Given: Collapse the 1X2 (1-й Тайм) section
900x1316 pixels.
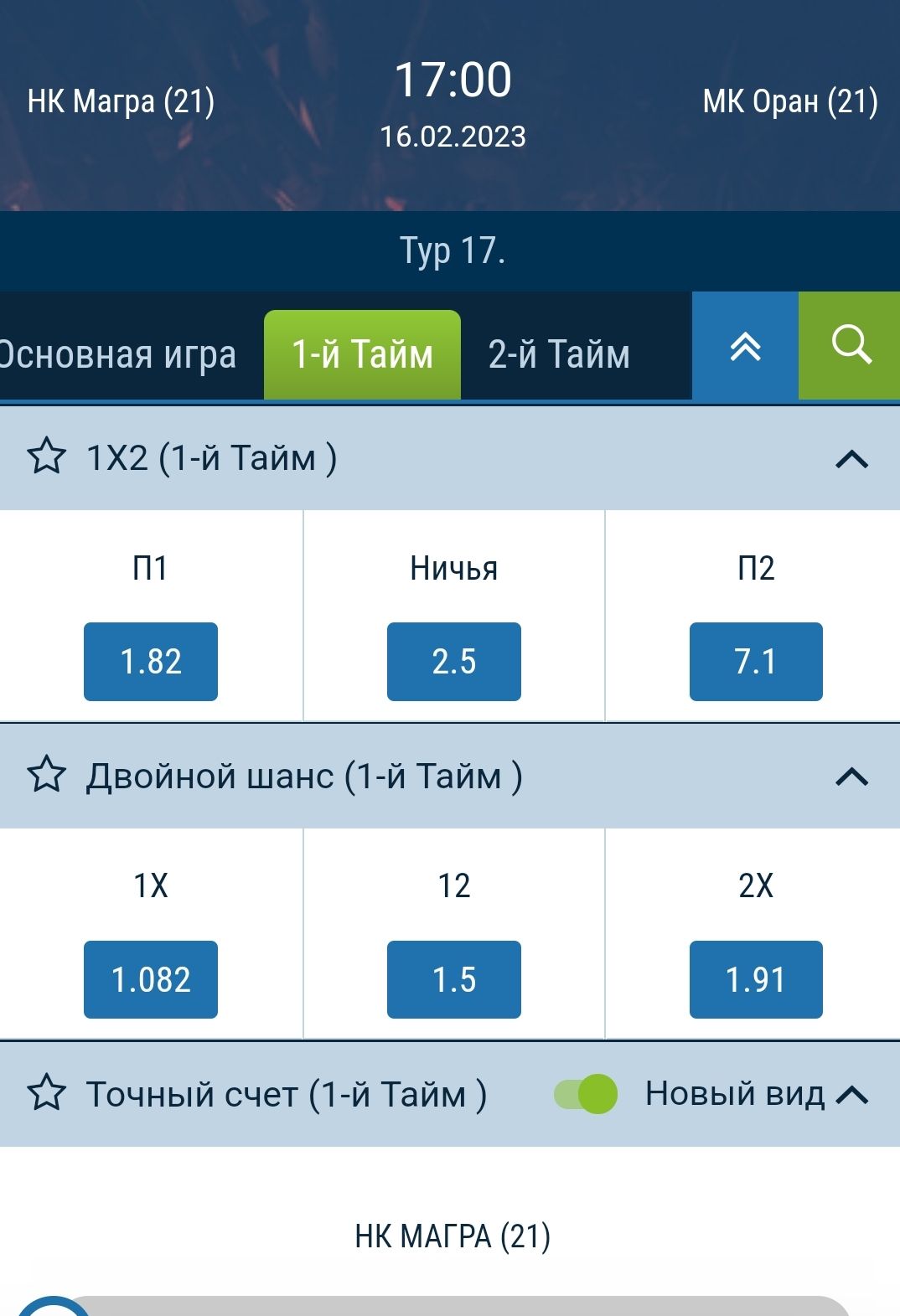Looking at the screenshot, I should click(851, 459).
